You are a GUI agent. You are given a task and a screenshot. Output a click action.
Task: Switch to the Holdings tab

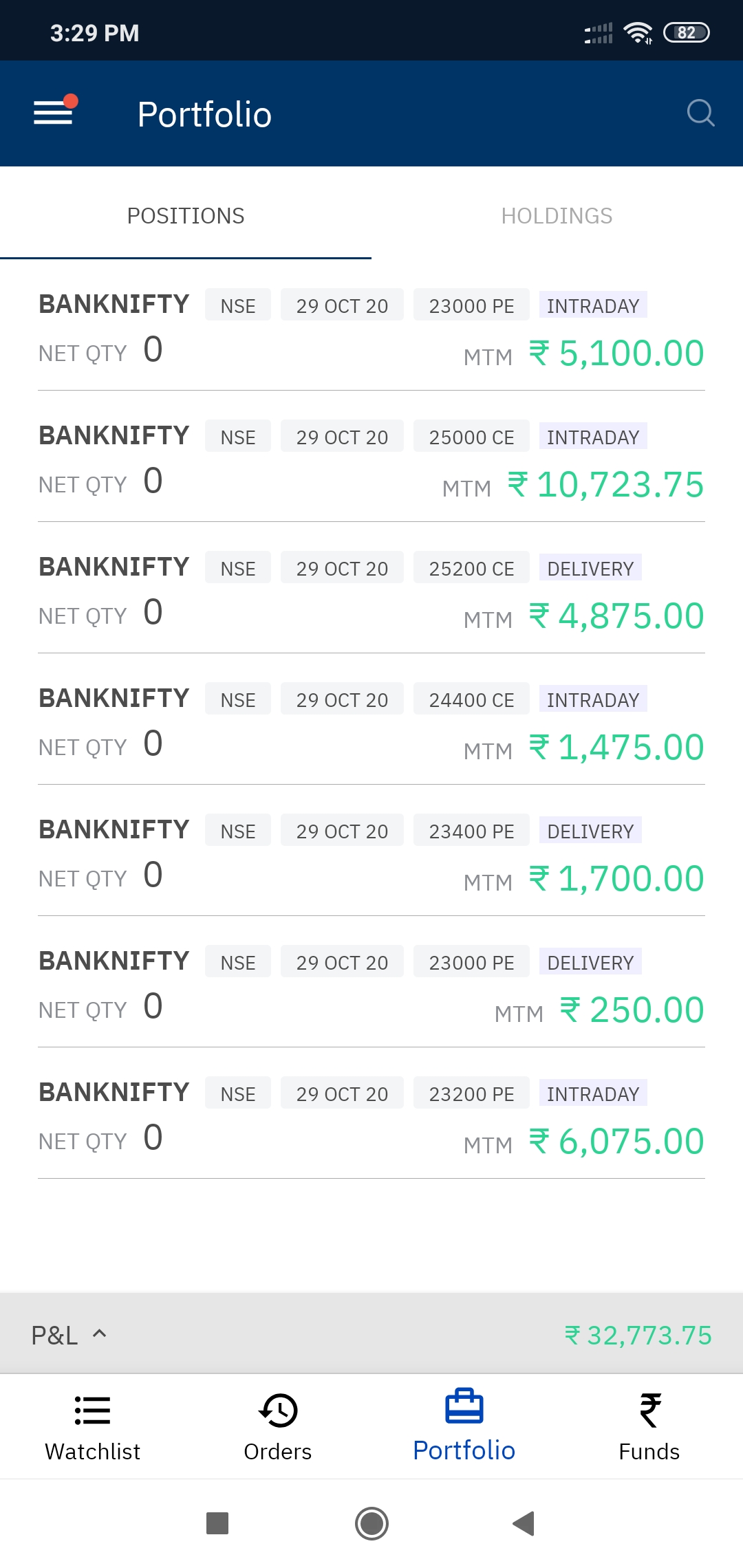557,216
